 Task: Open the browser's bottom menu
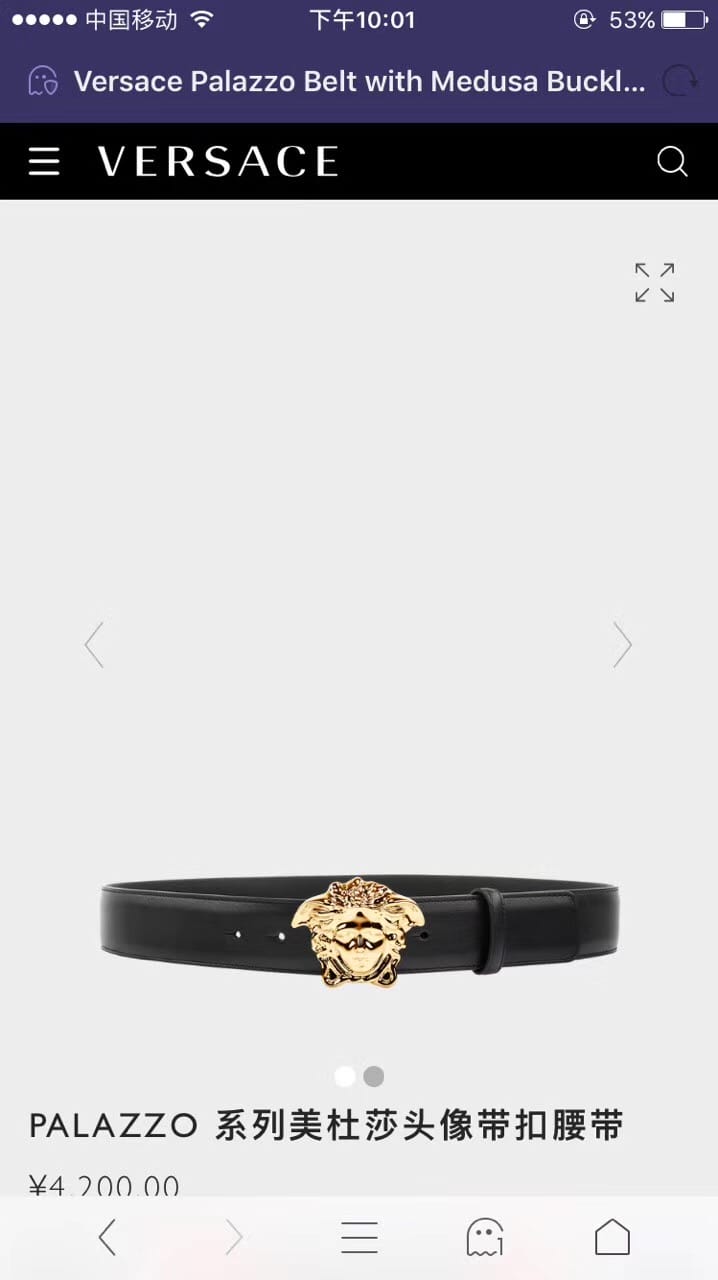pyautogui.click(x=359, y=1237)
